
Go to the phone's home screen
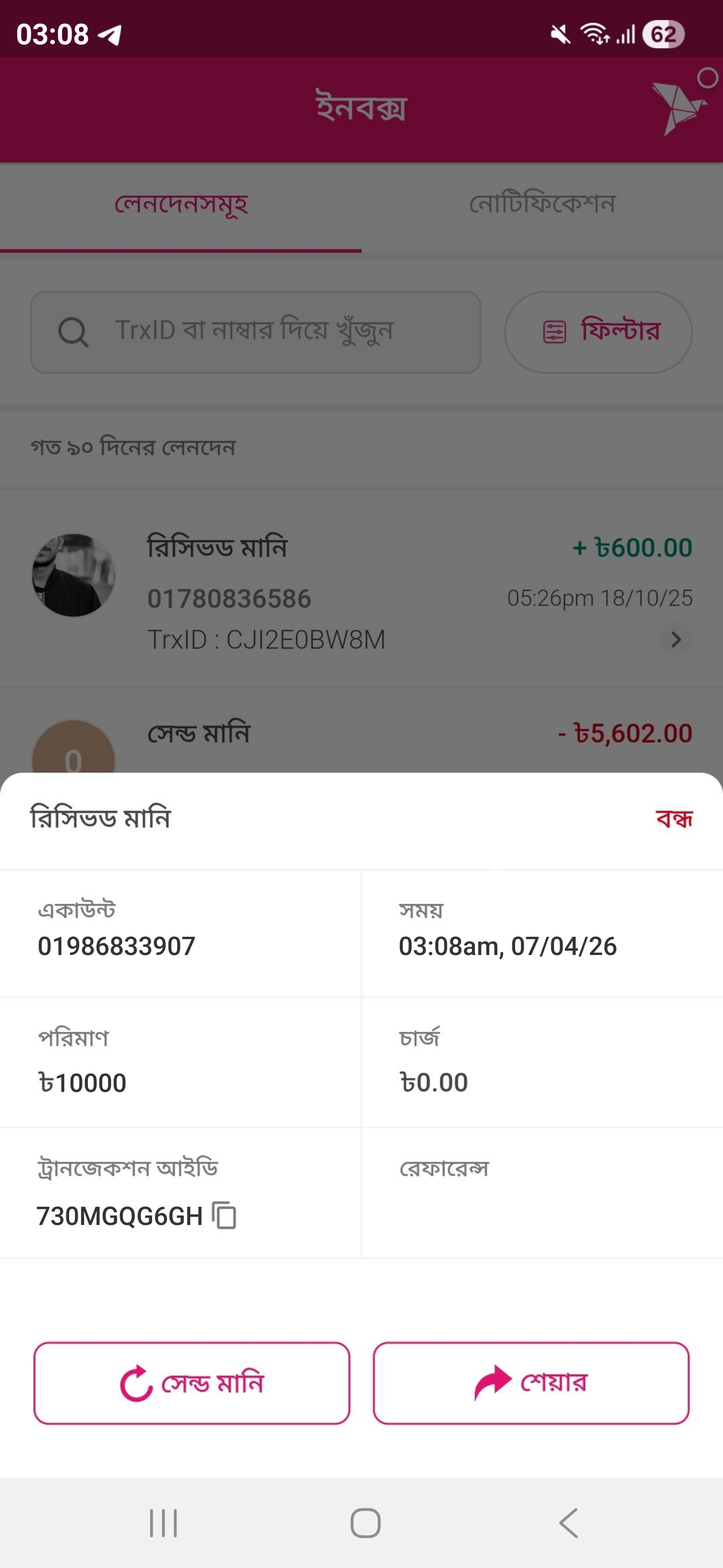tap(365, 1523)
